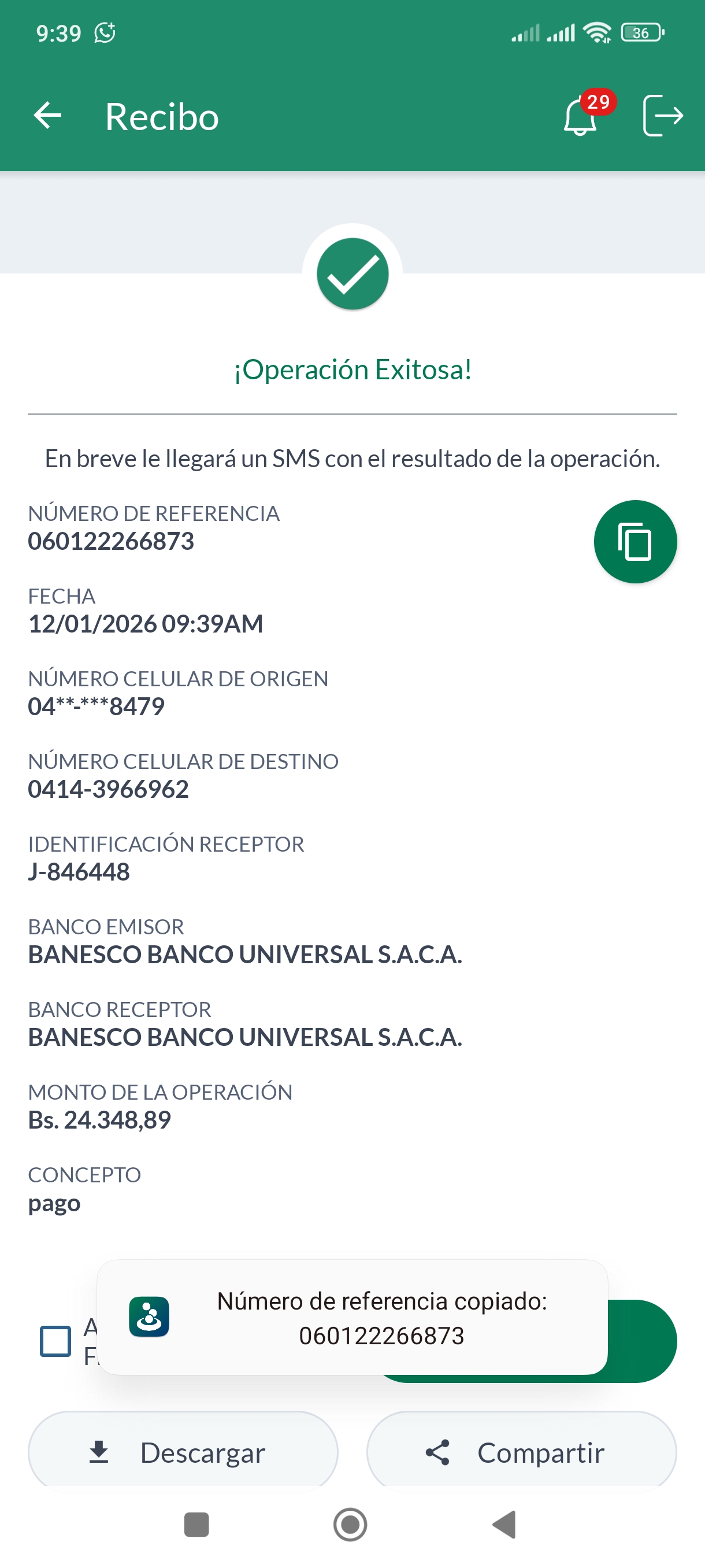The width and height of the screenshot is (705, 1568).
Task: Tap the logout icon
Action: click(662, 116)
